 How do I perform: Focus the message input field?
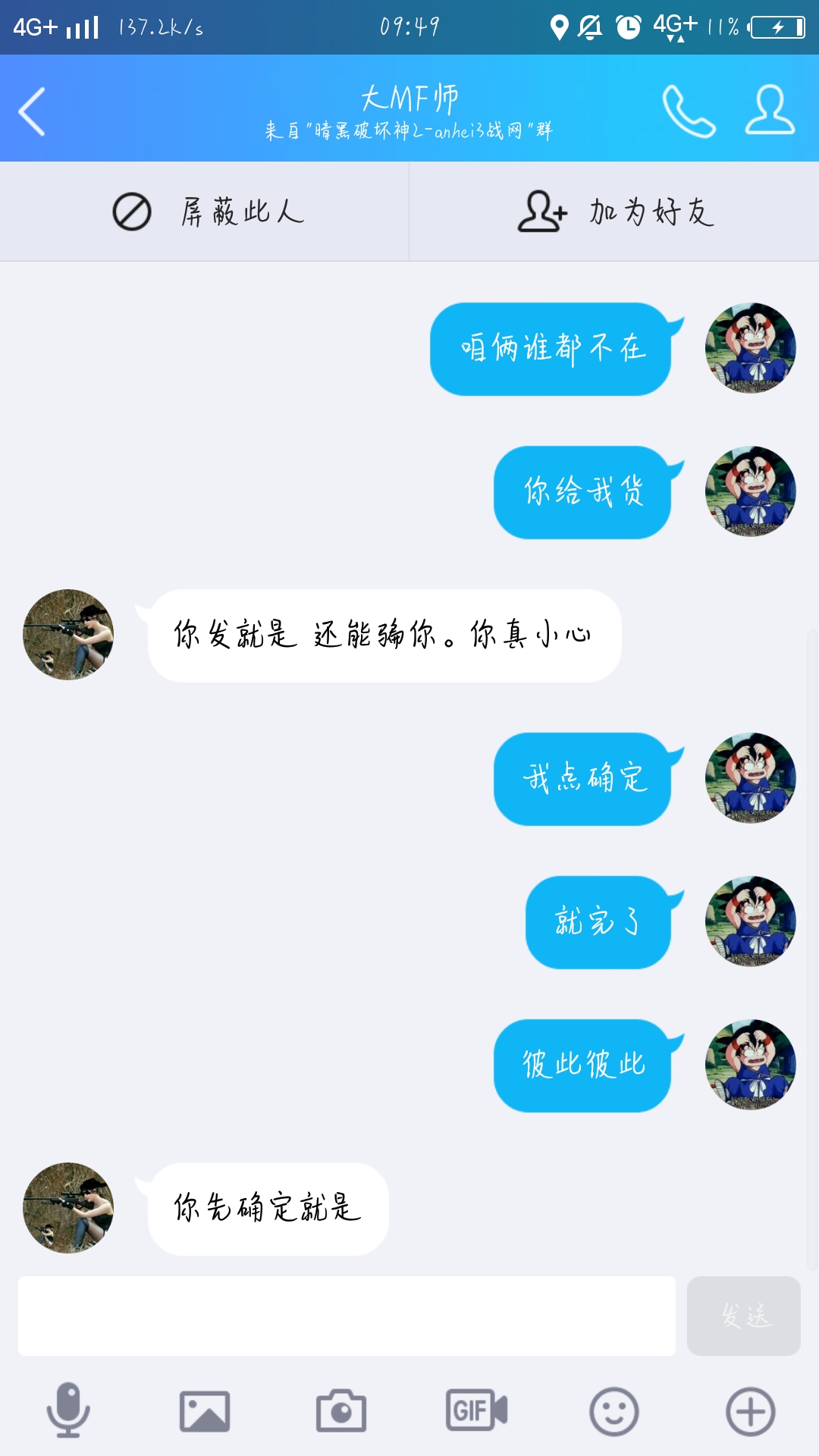pos(347,1316)
